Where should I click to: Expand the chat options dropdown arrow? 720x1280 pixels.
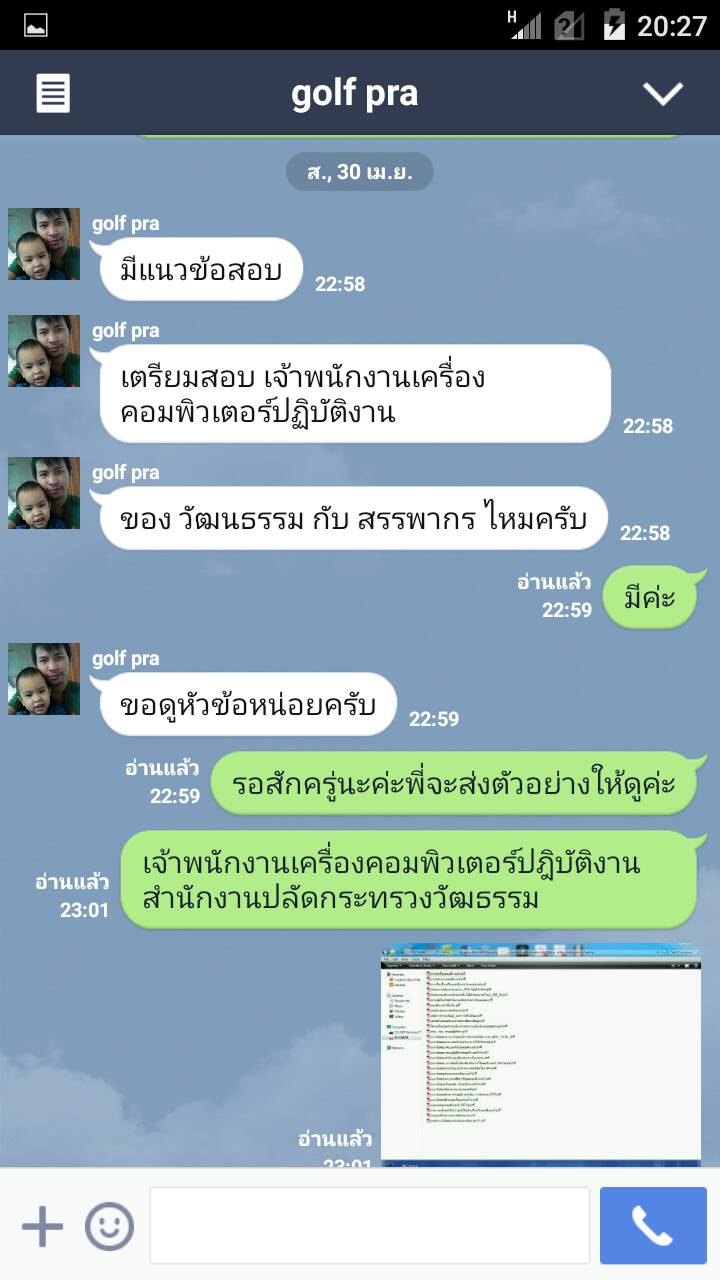pyautogui.click(x=662, y=93)
